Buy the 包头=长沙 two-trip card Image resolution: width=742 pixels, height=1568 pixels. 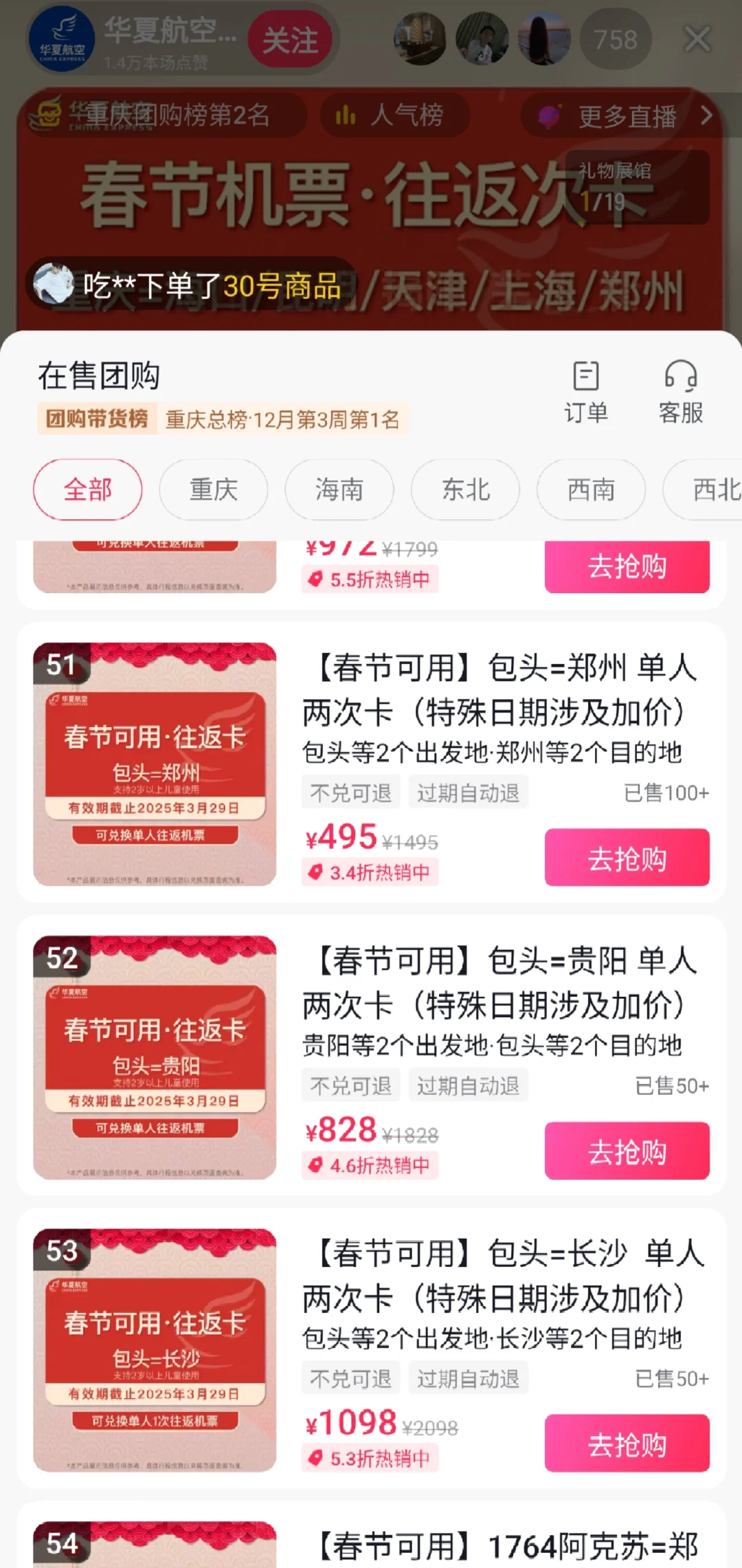(x=627, y=1444)
